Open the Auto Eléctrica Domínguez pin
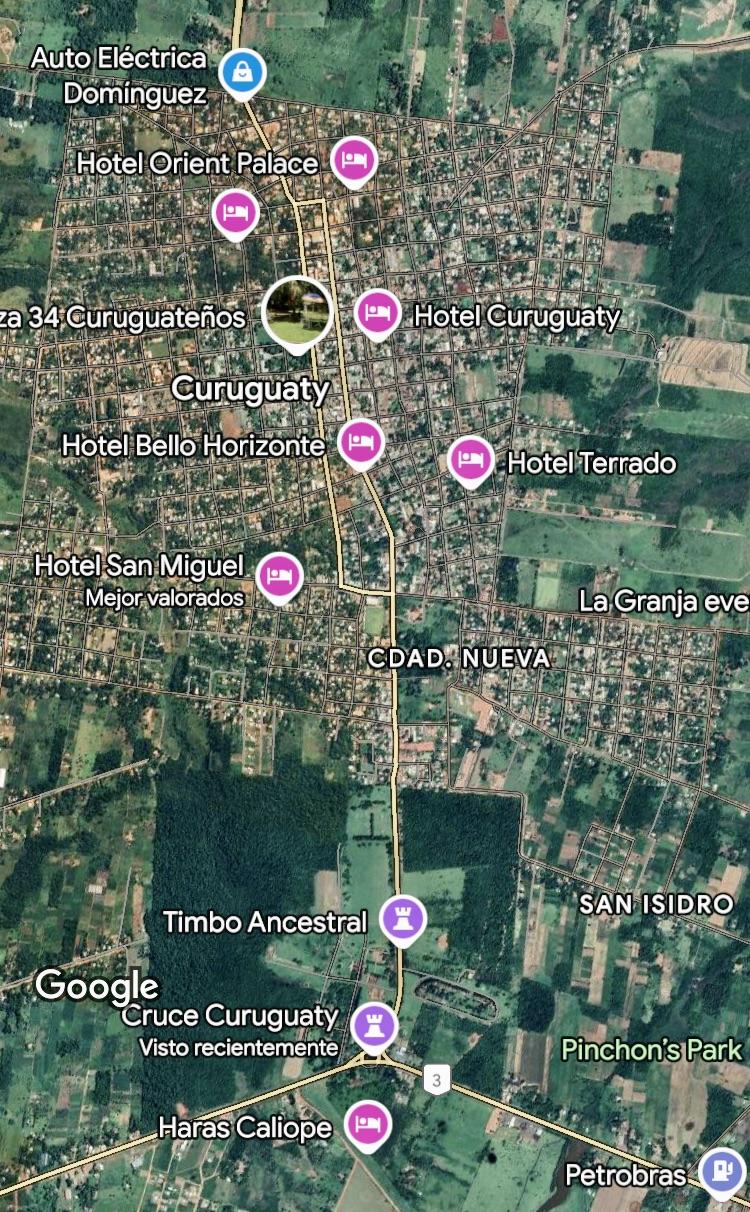This screenshot has height=1212, width=750. 242,73
